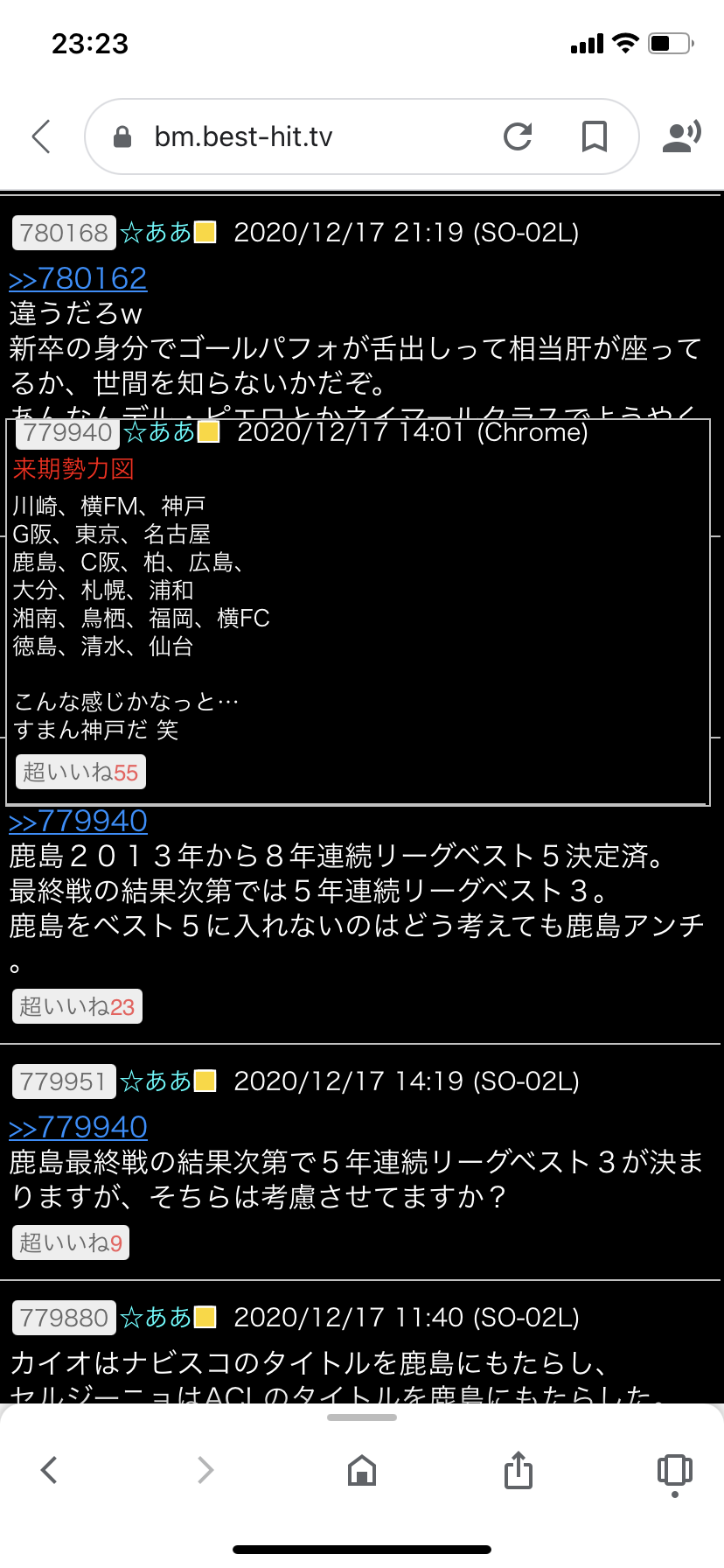Bookmark this page
This screenshot has height=1568, width=724.
[x=595, y=136]
